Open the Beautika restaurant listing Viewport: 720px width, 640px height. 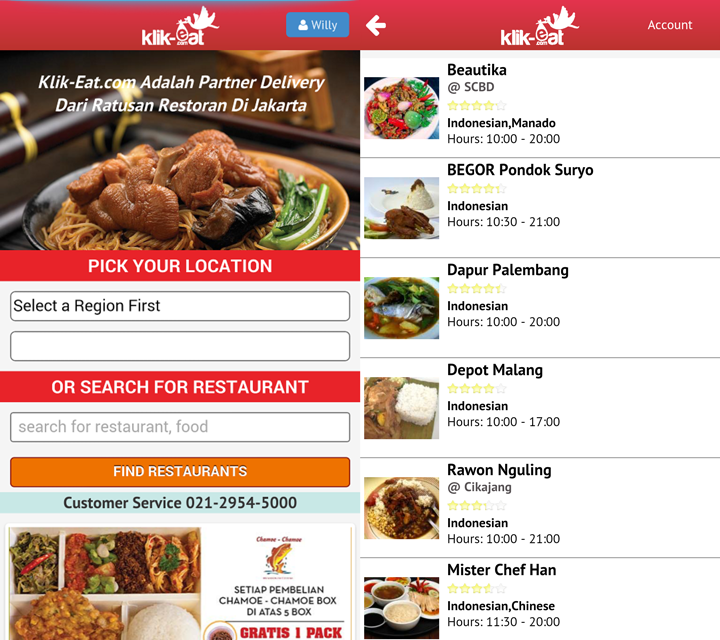540,105
